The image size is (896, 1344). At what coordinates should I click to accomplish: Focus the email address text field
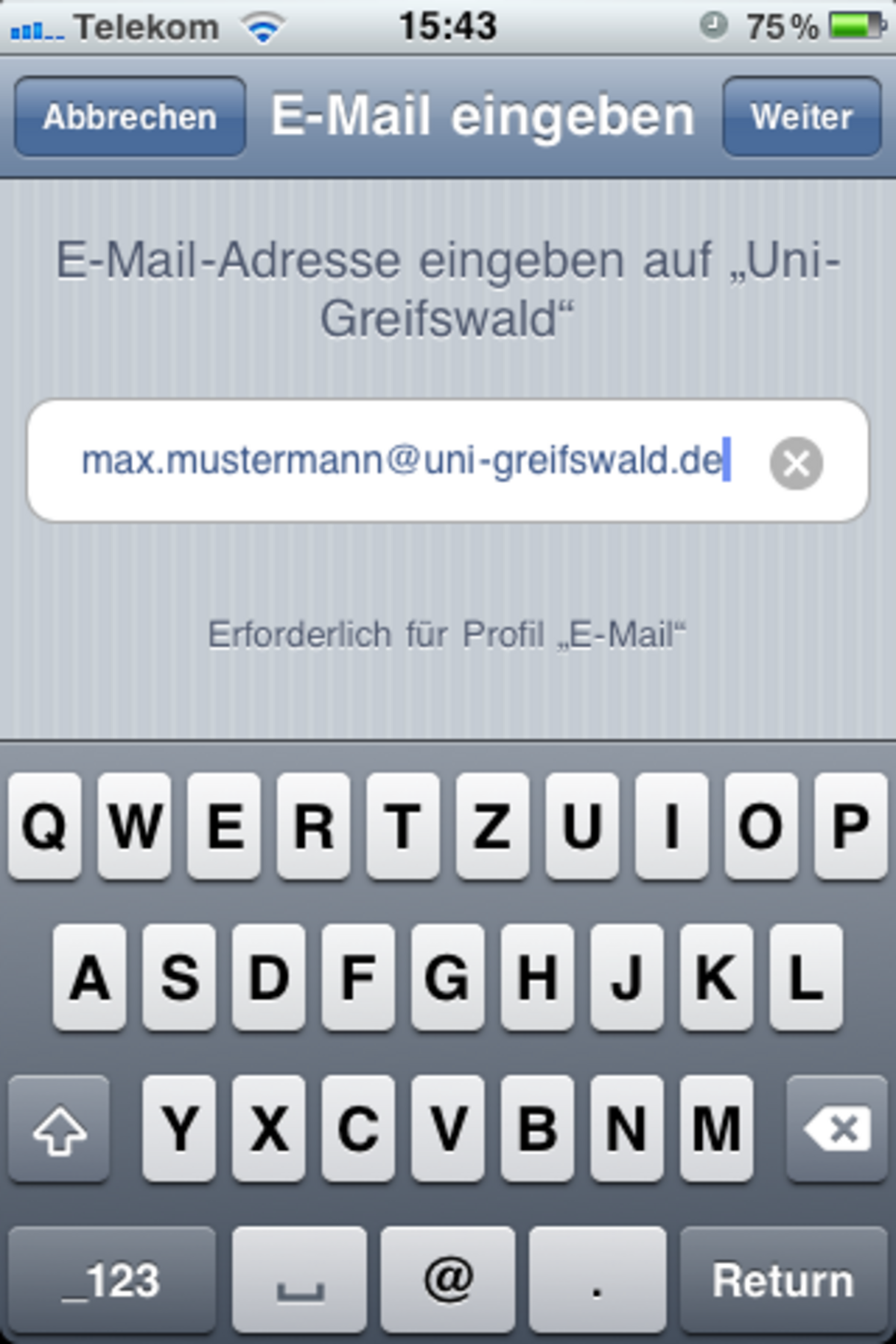click(x=403, y=461)
